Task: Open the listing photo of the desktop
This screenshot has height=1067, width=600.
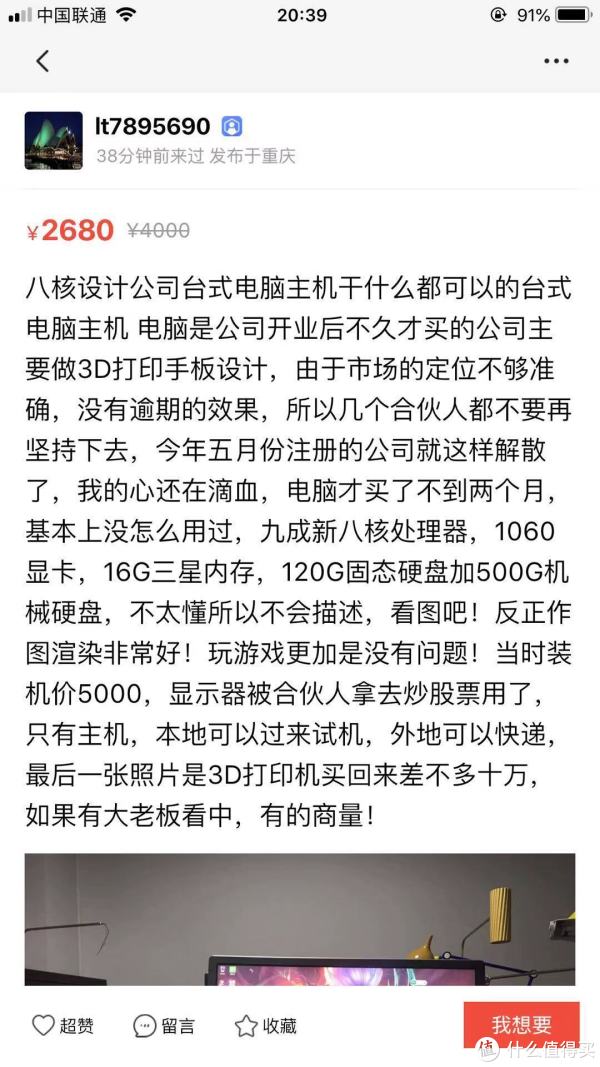Action: click(300, 918)
